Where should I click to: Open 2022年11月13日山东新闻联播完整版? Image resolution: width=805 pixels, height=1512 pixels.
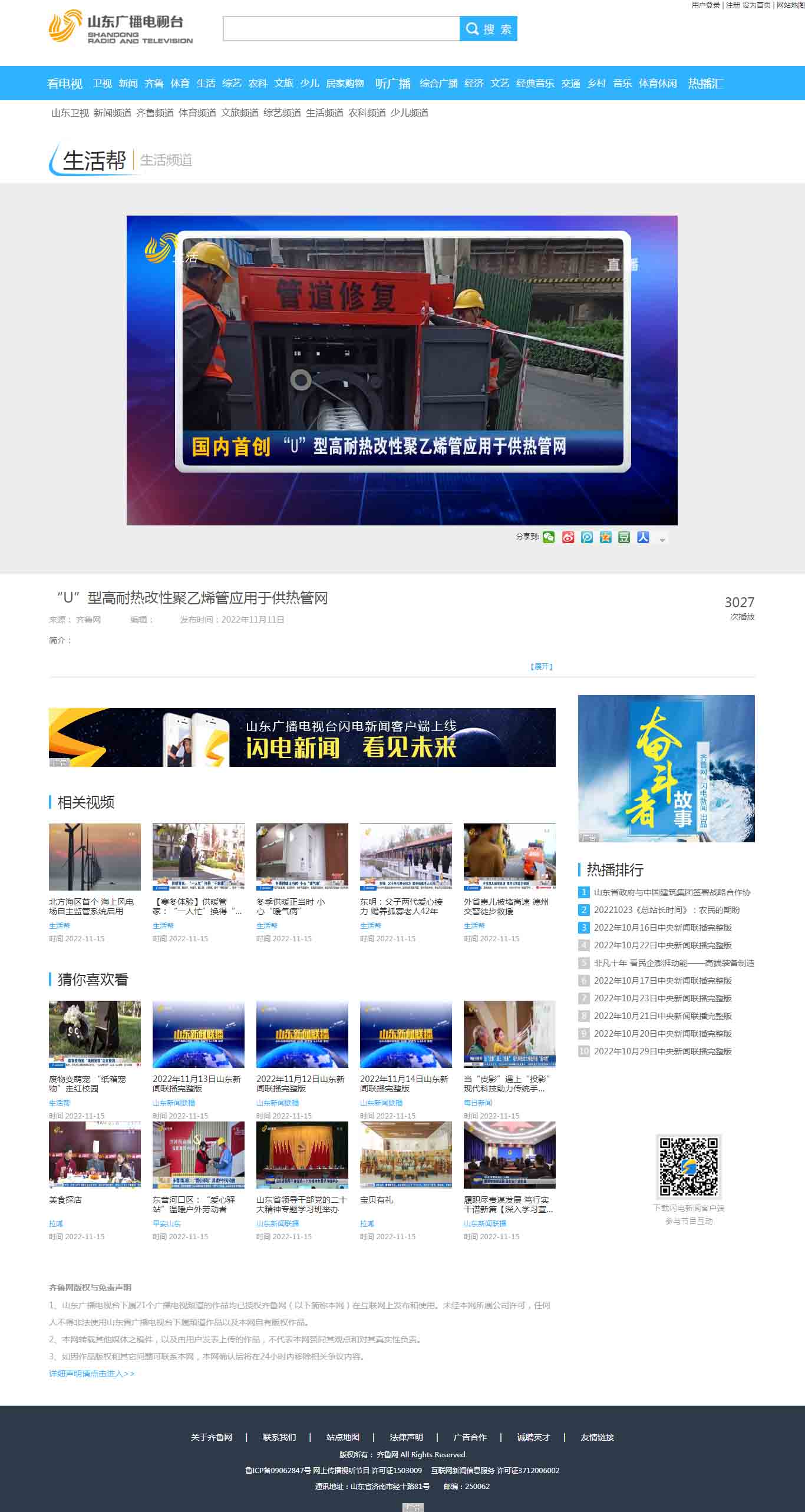[198, 1034]
